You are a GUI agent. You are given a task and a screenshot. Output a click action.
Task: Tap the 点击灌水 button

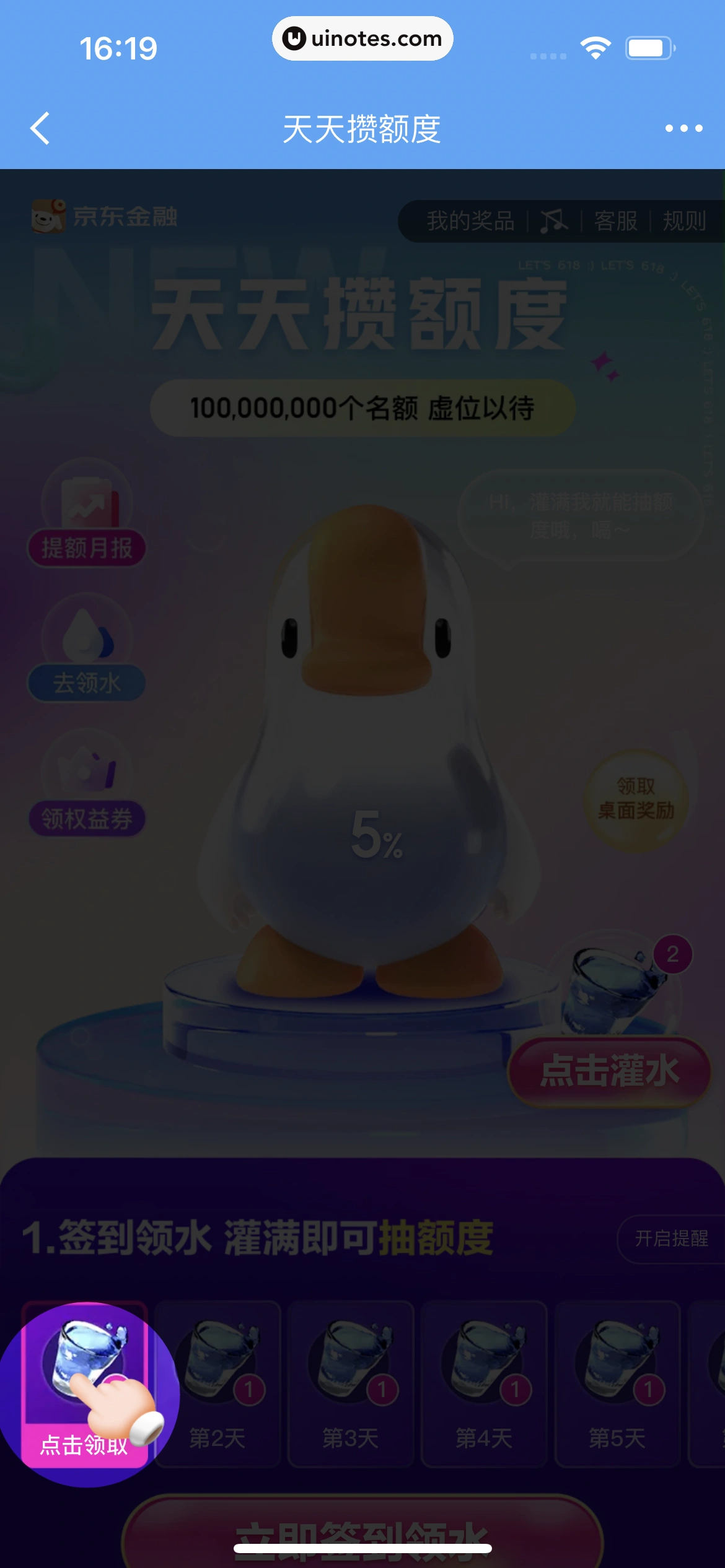click(x=610, y=1071)
